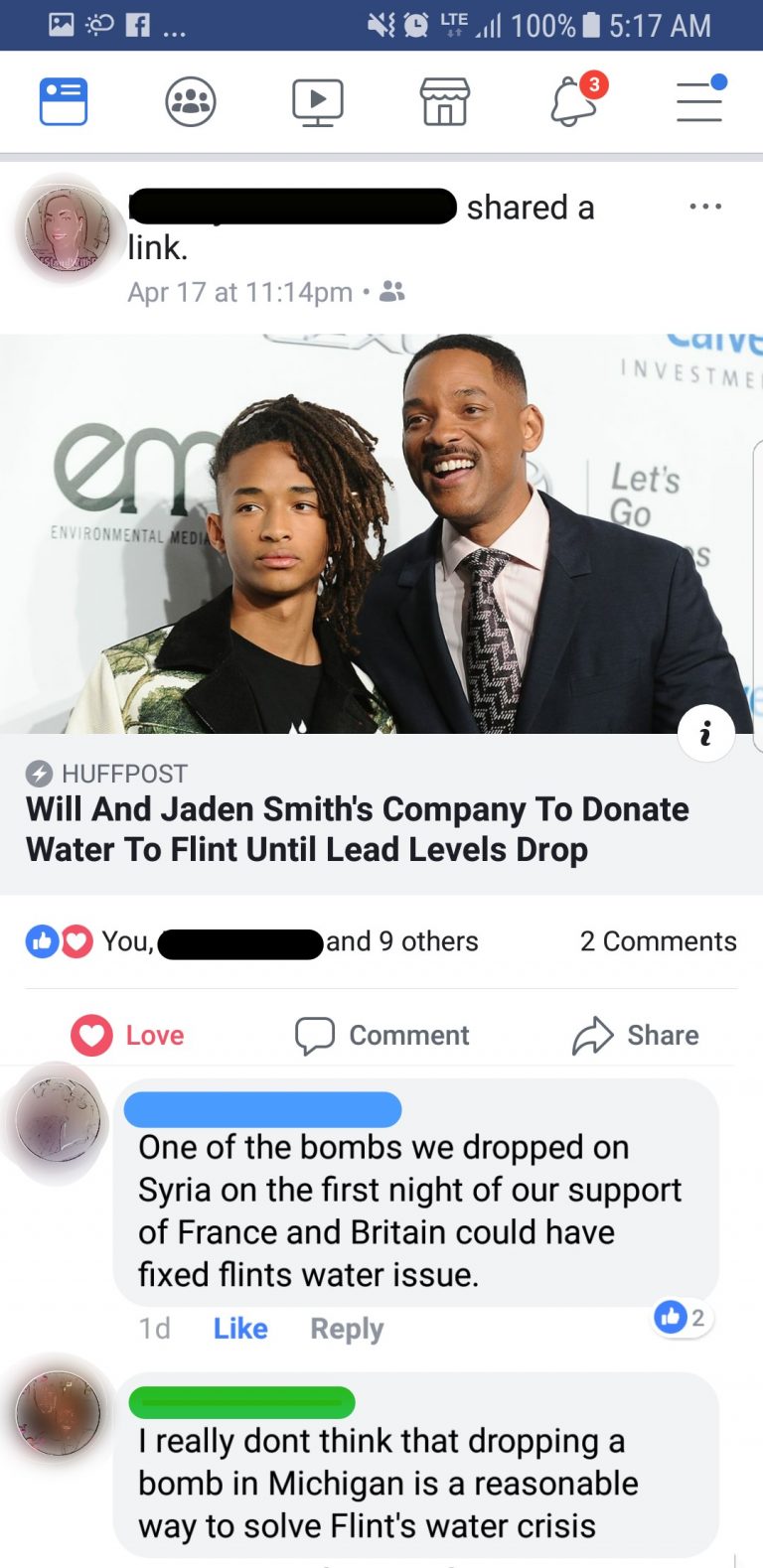Open the Marketplace tab
This screenshot has width=763, height=1568.
[444, 101]
